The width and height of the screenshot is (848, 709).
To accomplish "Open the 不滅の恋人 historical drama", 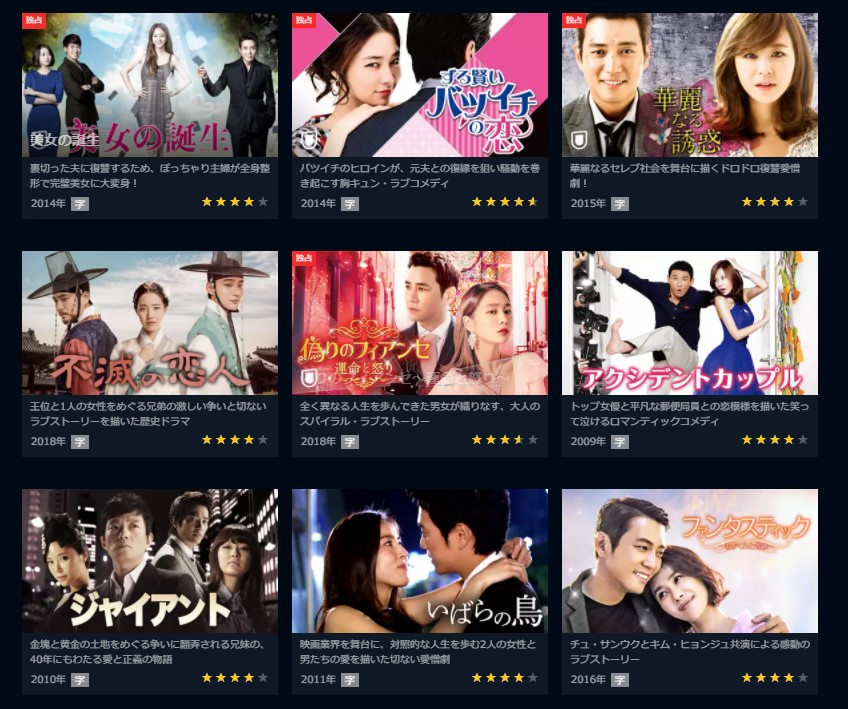I will tap(150, 323).
